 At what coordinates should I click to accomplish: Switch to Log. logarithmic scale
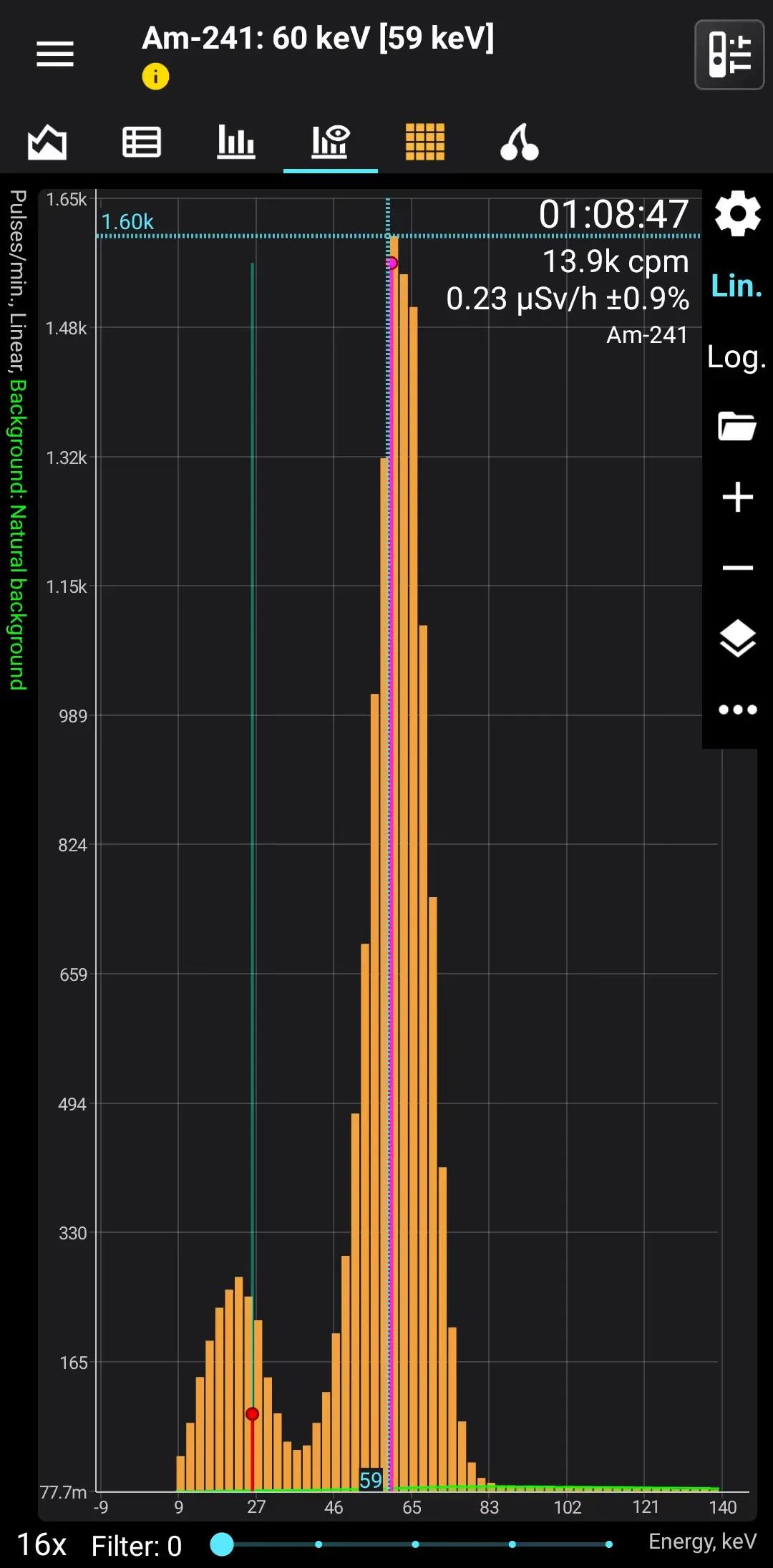click(x=737, y=357)
